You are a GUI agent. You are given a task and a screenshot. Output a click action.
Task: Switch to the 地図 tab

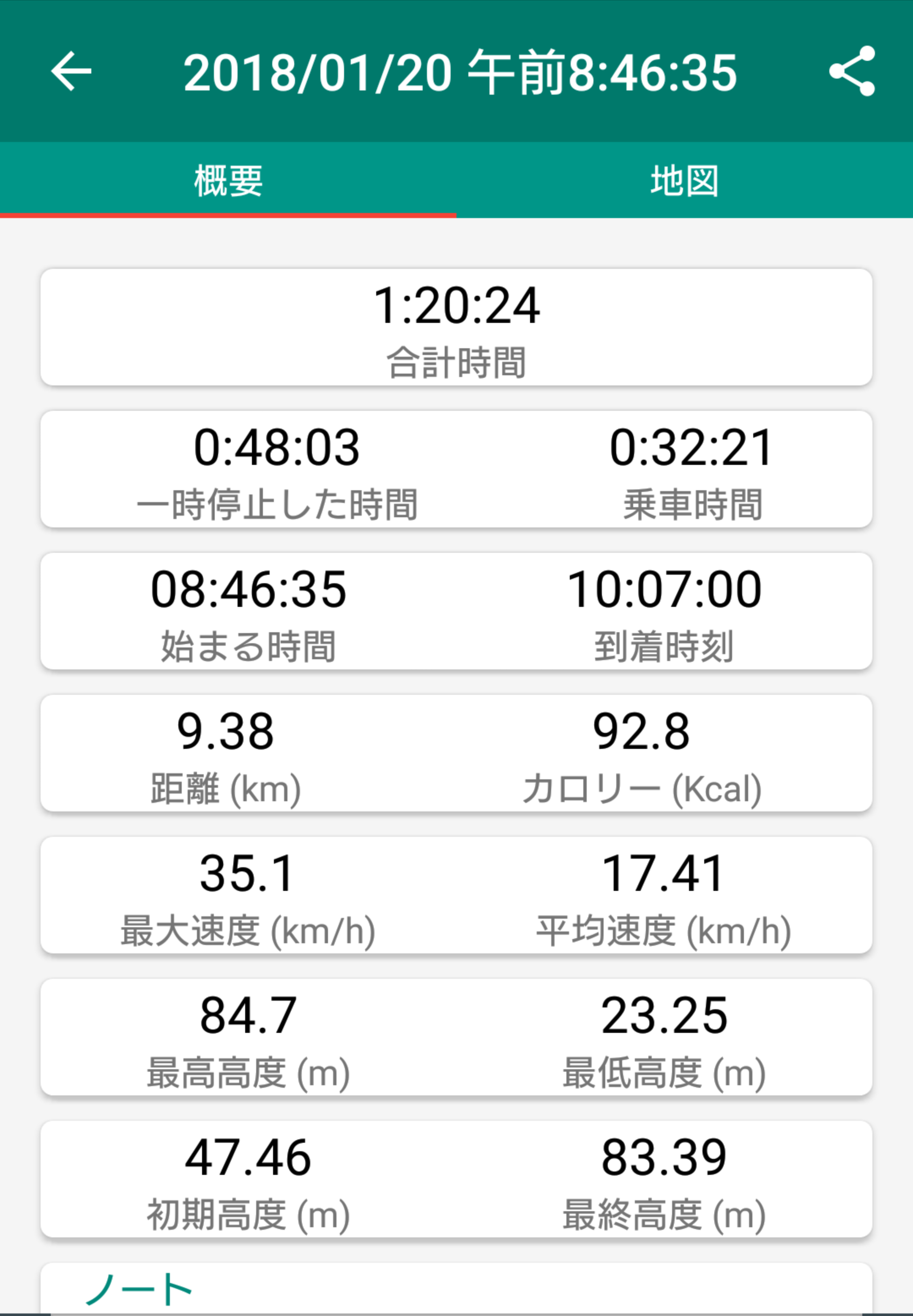pos(684,181)
